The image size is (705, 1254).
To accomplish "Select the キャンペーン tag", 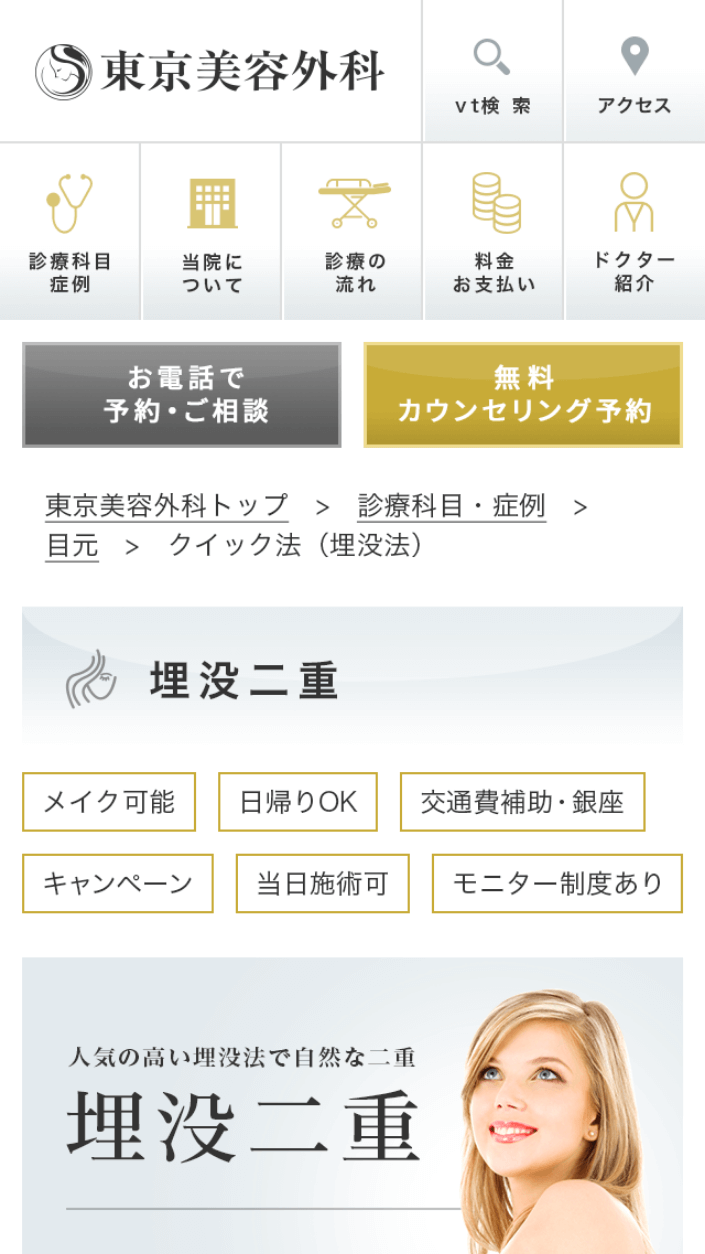I will click(x=118, y=884).
